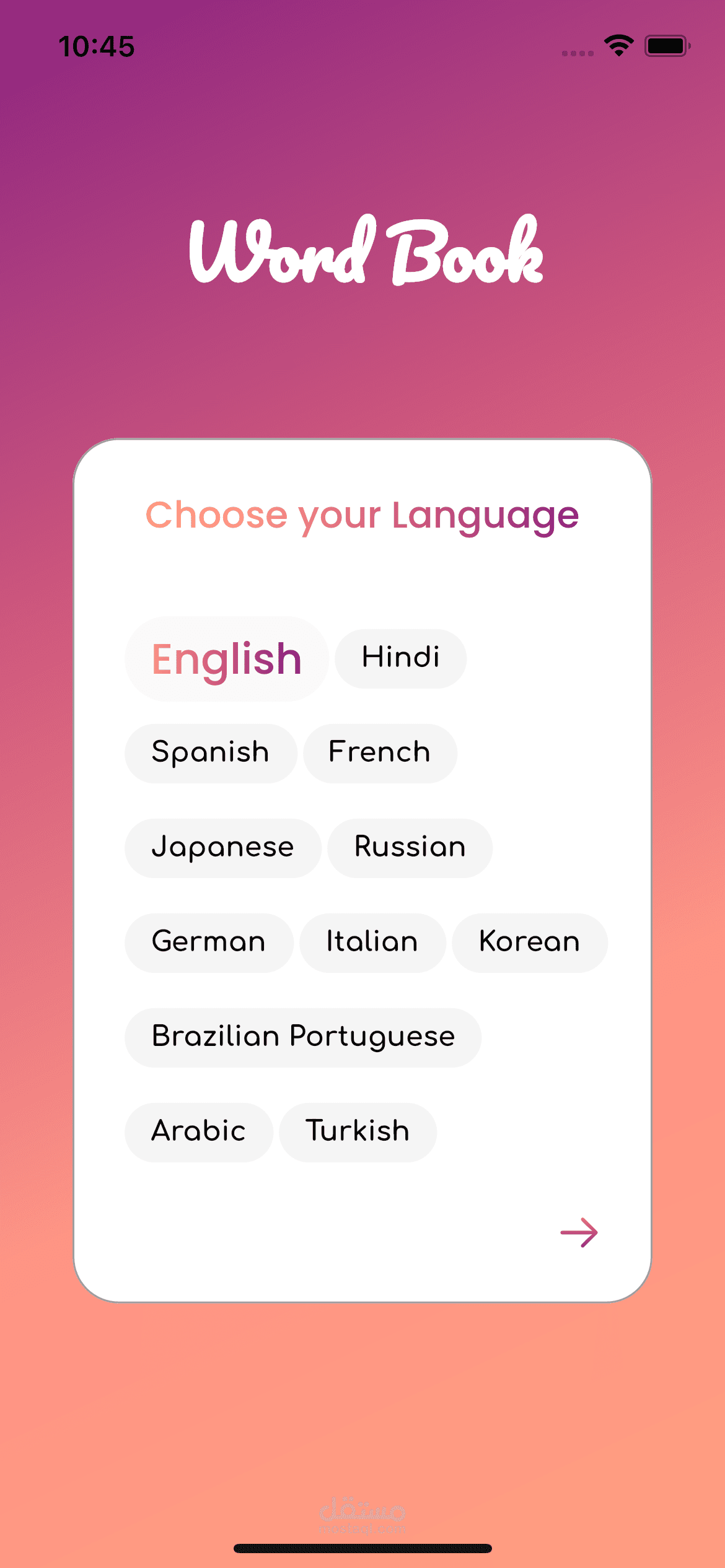
Task: Choose Hindi as the language
Action: coord(400,658)
